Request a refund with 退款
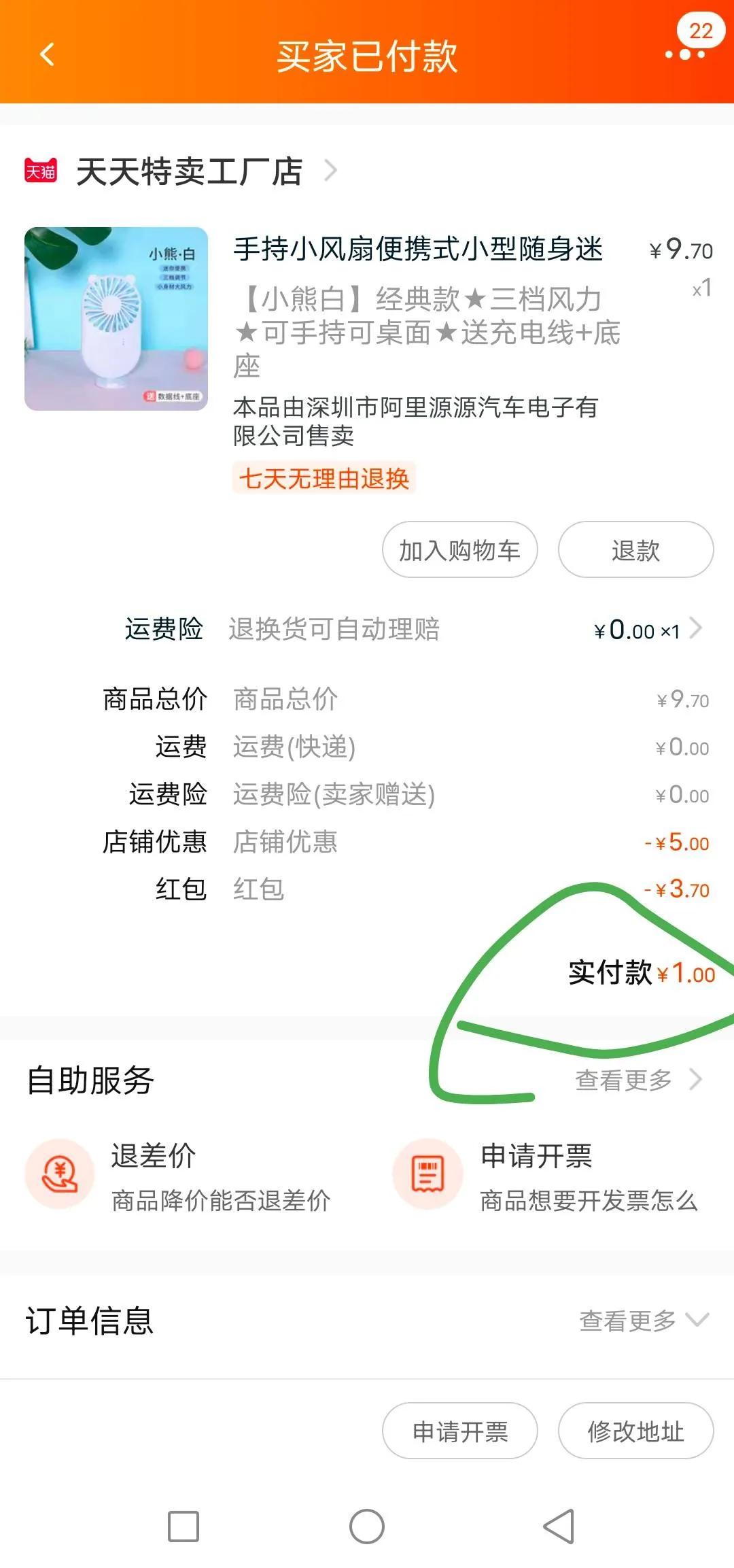The height and width of the screenshot is (1568, 734). tap(635, 550)
